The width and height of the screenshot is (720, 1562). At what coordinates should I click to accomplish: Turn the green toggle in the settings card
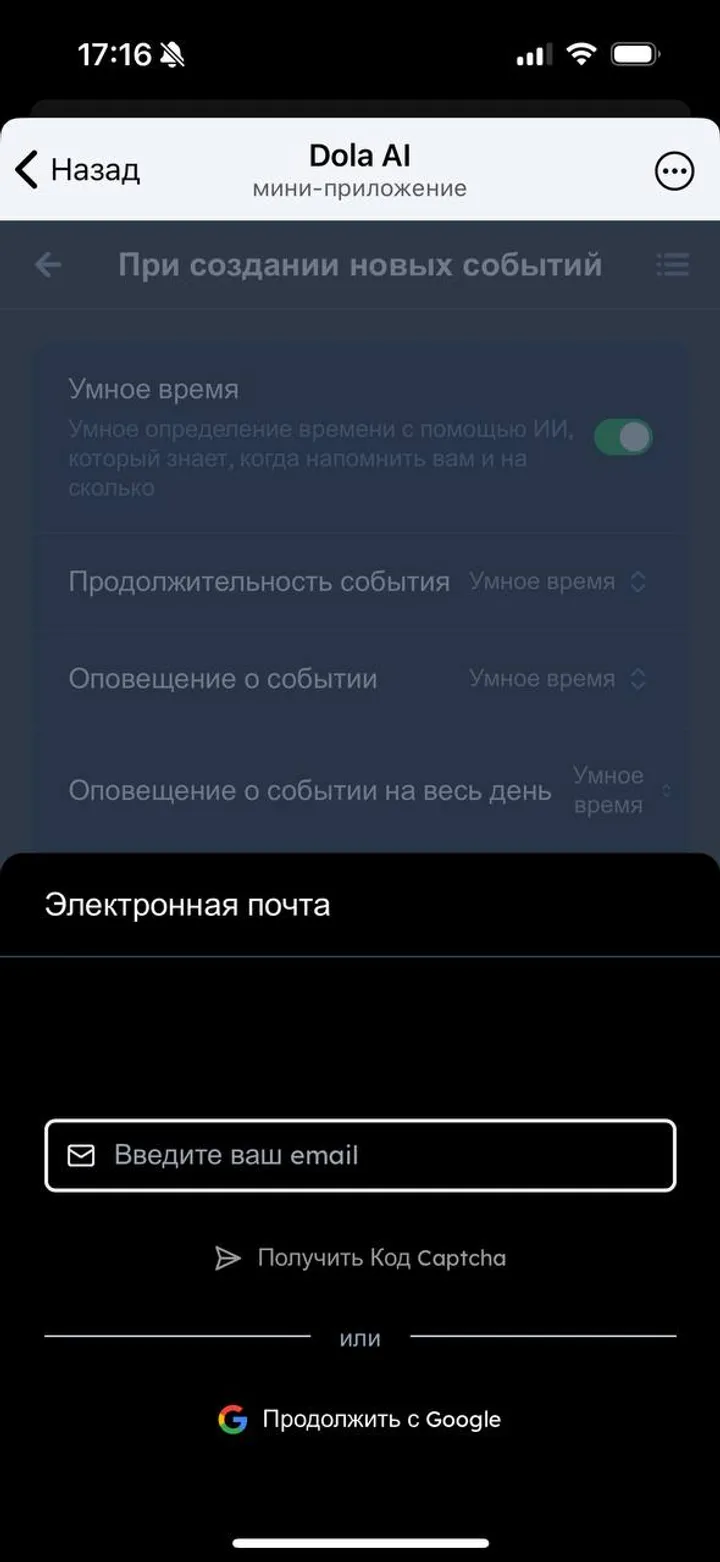click(x=624, y=437)
